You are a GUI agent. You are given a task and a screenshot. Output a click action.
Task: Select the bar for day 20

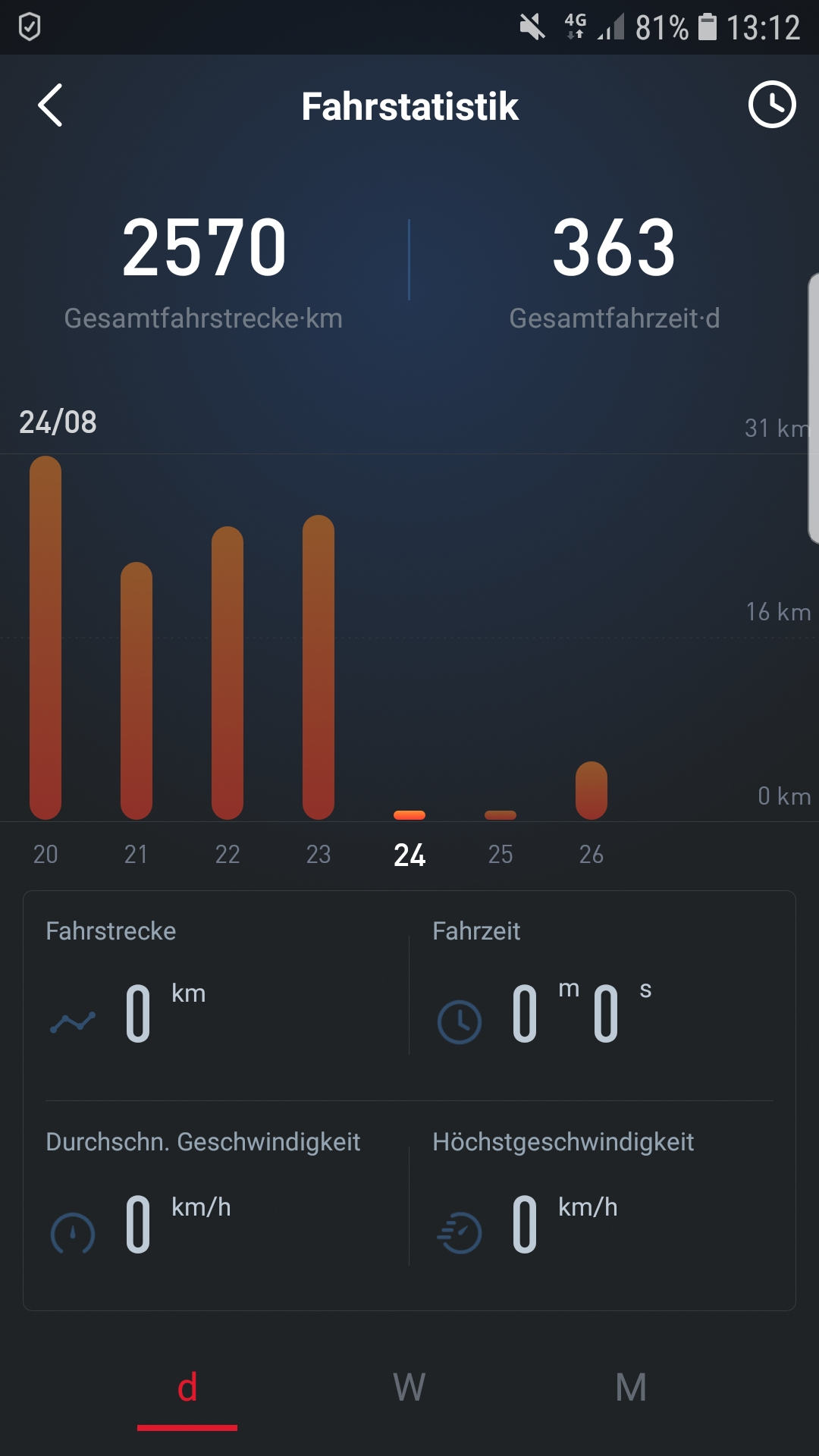pyautogui.click(x=45, y=637)
